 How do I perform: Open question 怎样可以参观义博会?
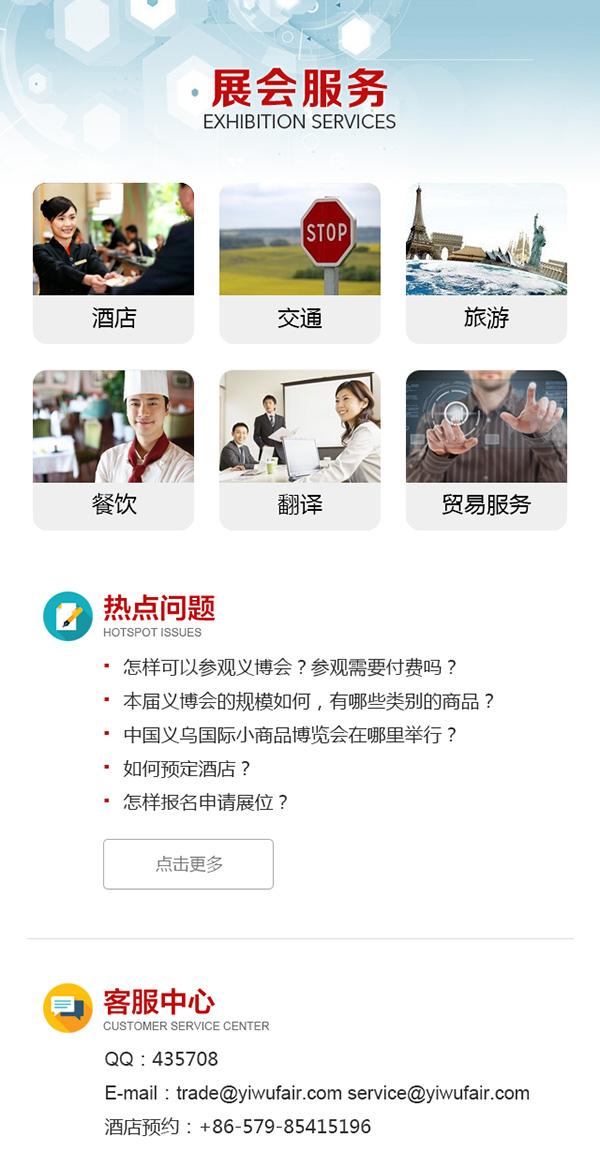tap(290, 667)
